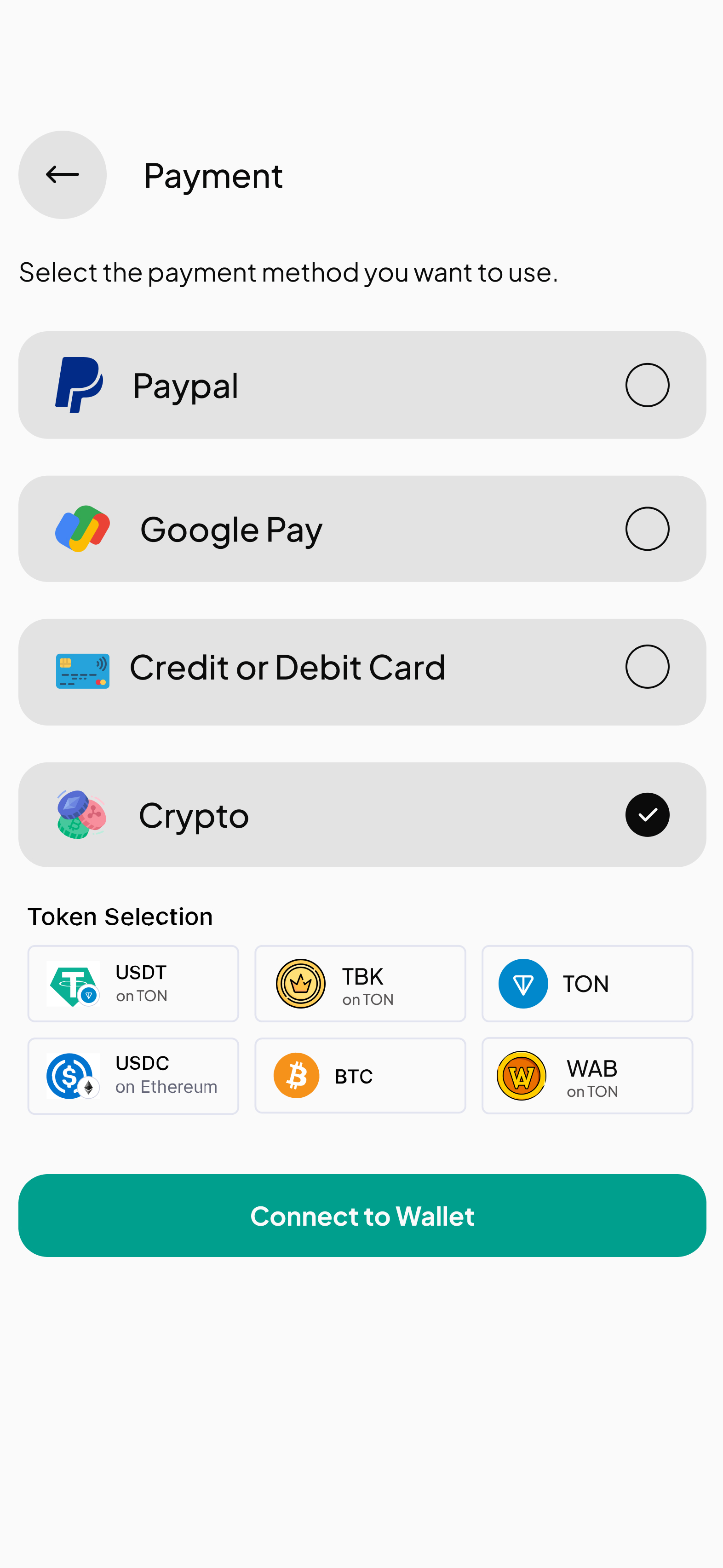Select WAB on TON token
Image resolution: width=723 pixels, height=1568 pixels.
[587, 1076]
